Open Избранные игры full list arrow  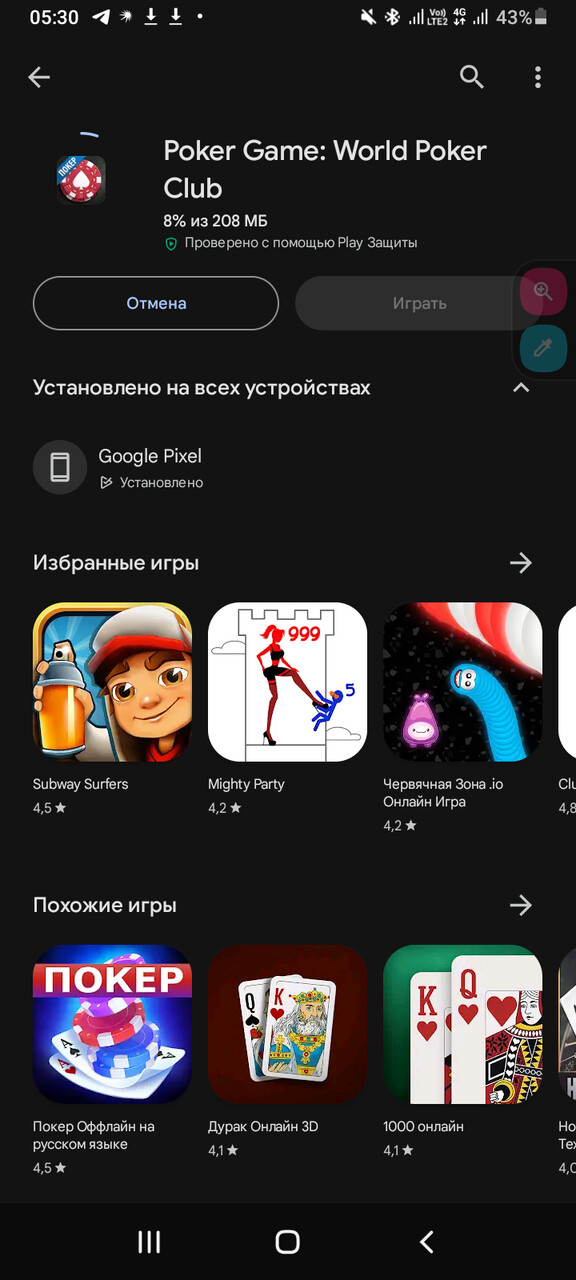520,563
